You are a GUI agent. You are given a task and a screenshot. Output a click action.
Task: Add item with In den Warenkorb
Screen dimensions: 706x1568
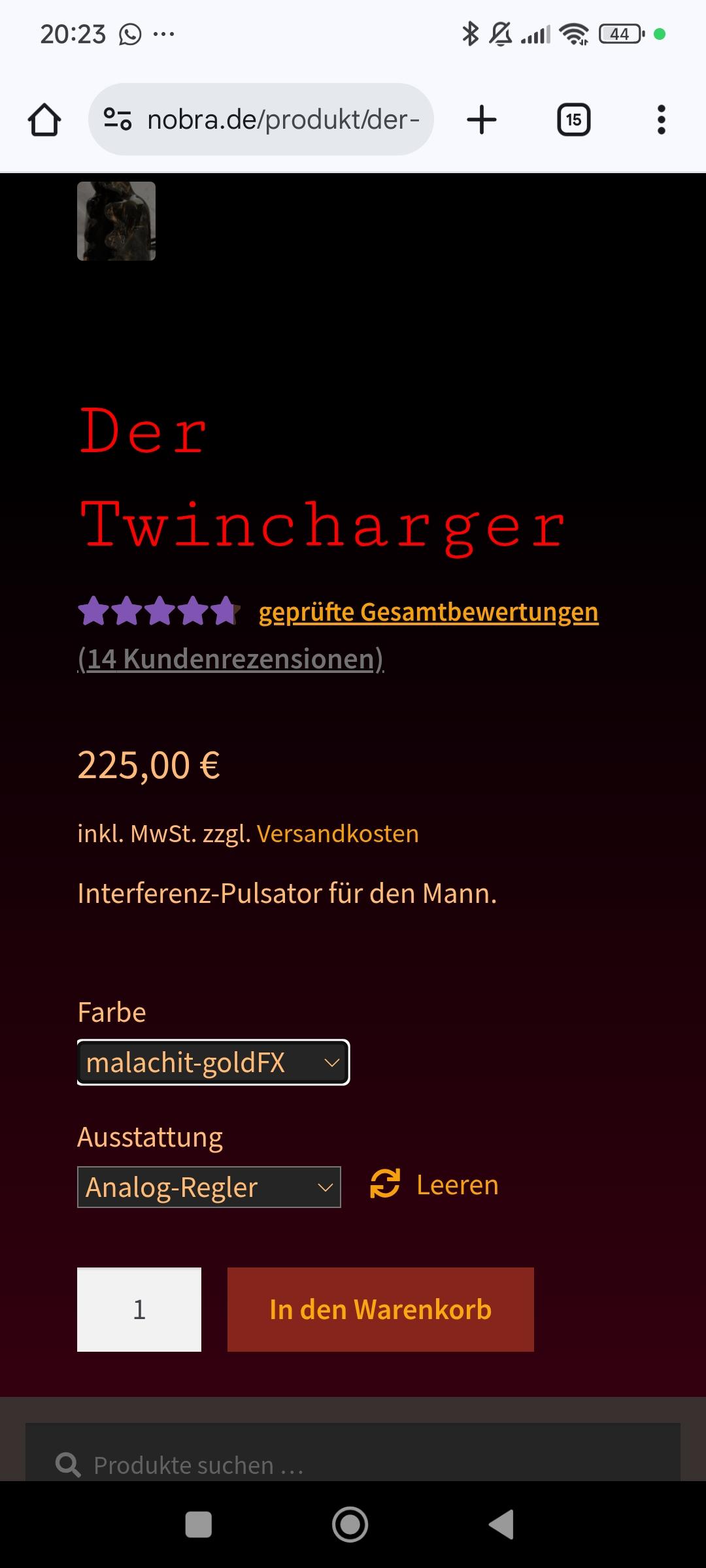pos(380,1309)
